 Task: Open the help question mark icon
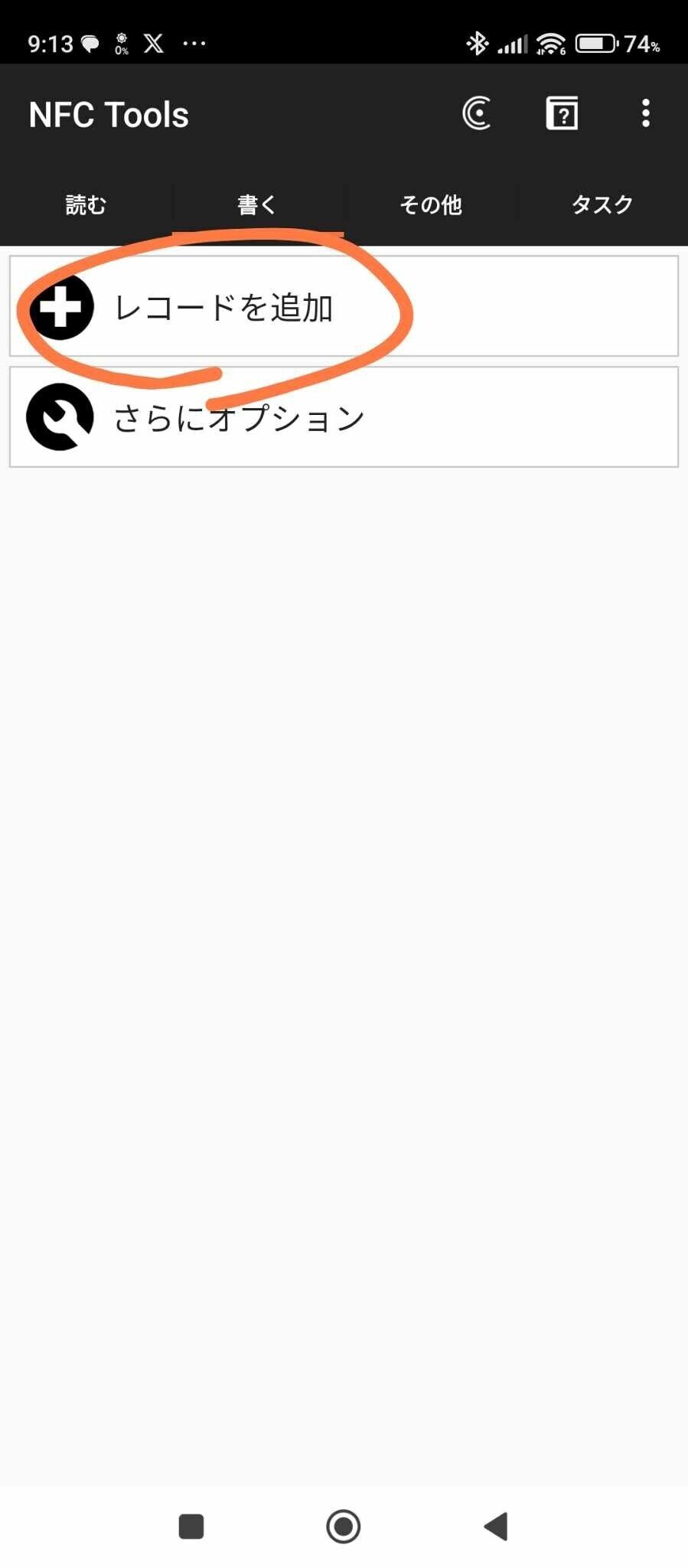click(x=562, y=114)
